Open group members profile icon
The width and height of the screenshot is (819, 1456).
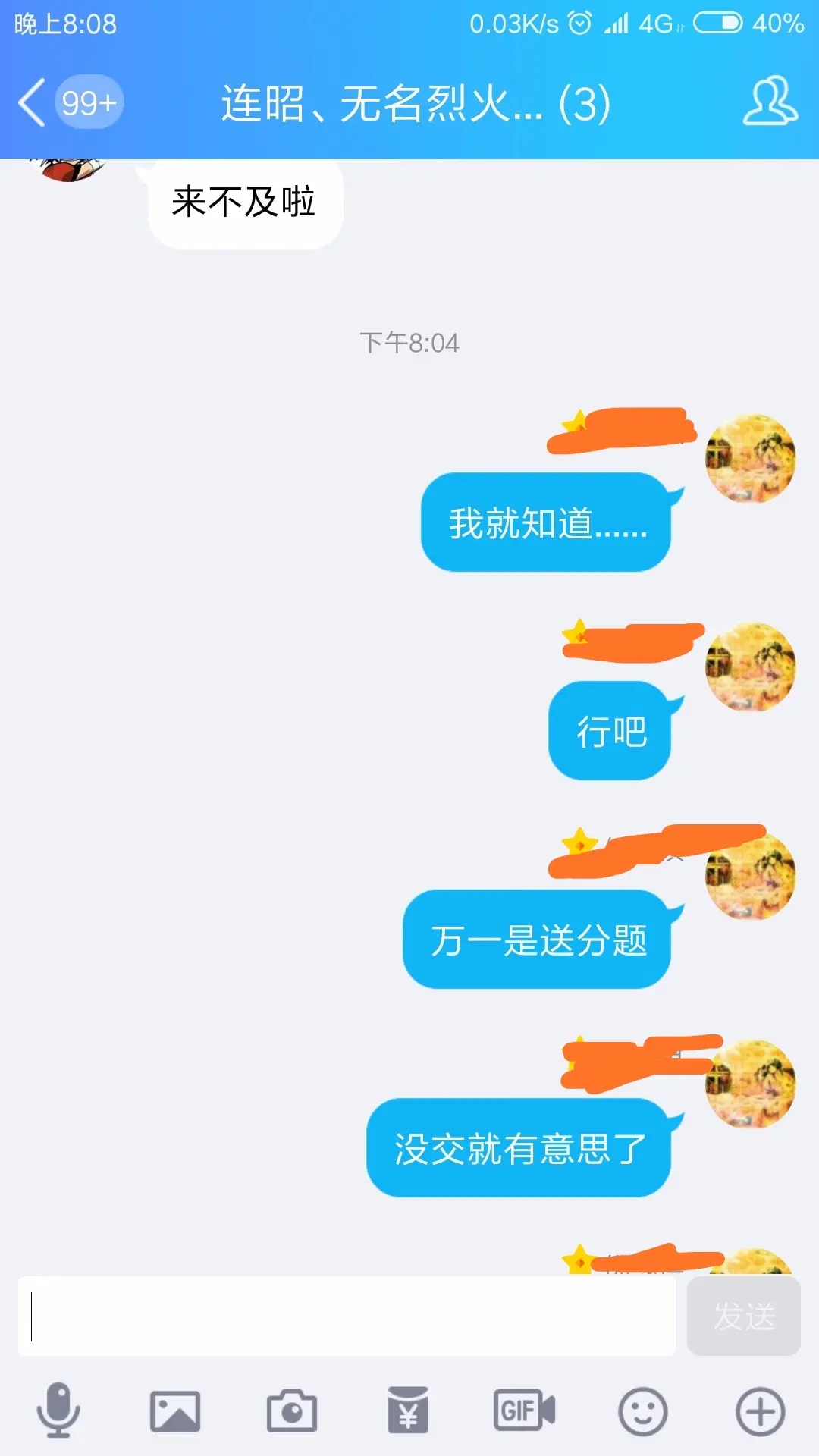770,101
